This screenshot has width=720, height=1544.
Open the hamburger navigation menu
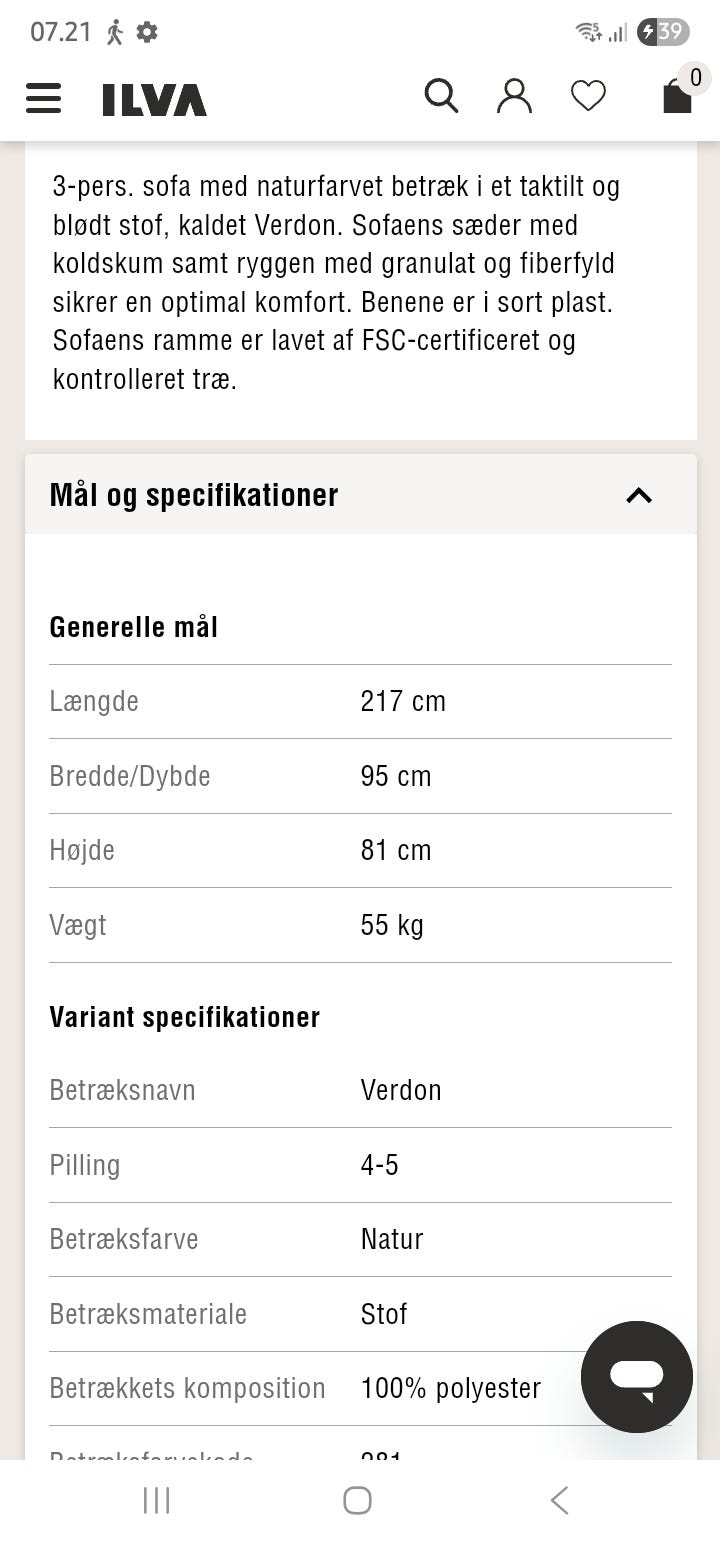pyautogui.click(x=43, y=99)
